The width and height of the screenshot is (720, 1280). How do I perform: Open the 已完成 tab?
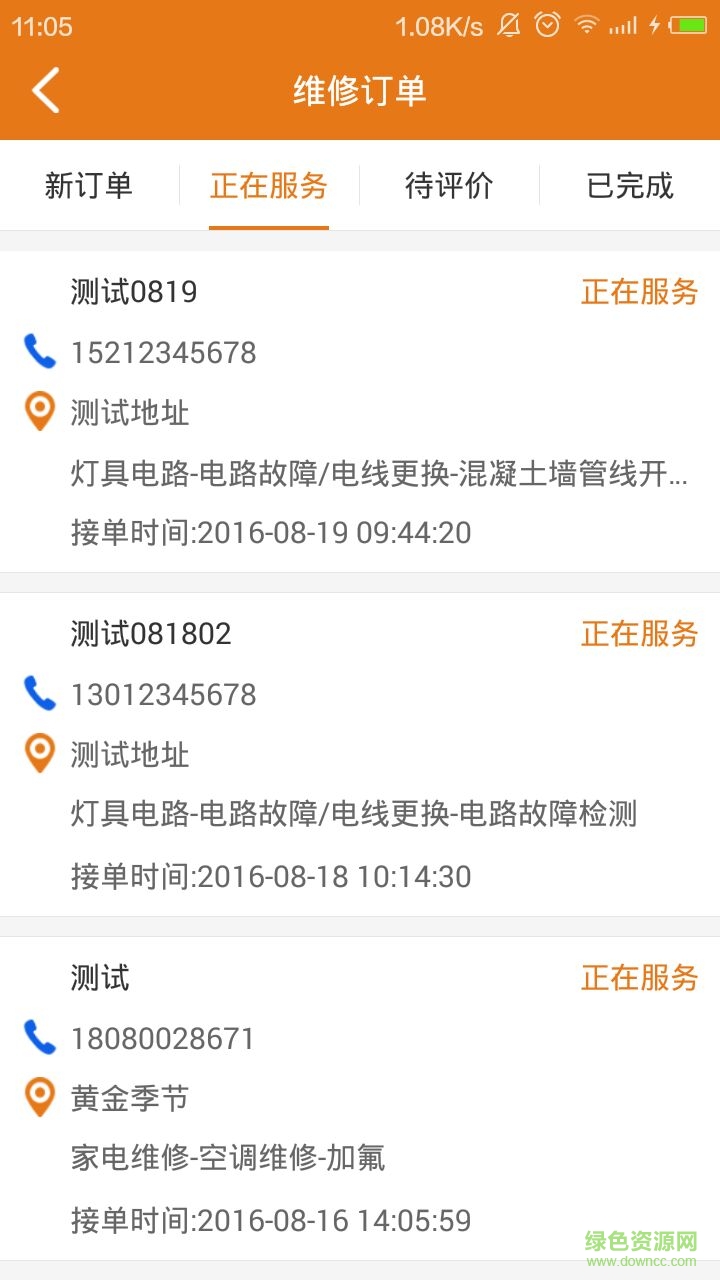click(627, 186)
